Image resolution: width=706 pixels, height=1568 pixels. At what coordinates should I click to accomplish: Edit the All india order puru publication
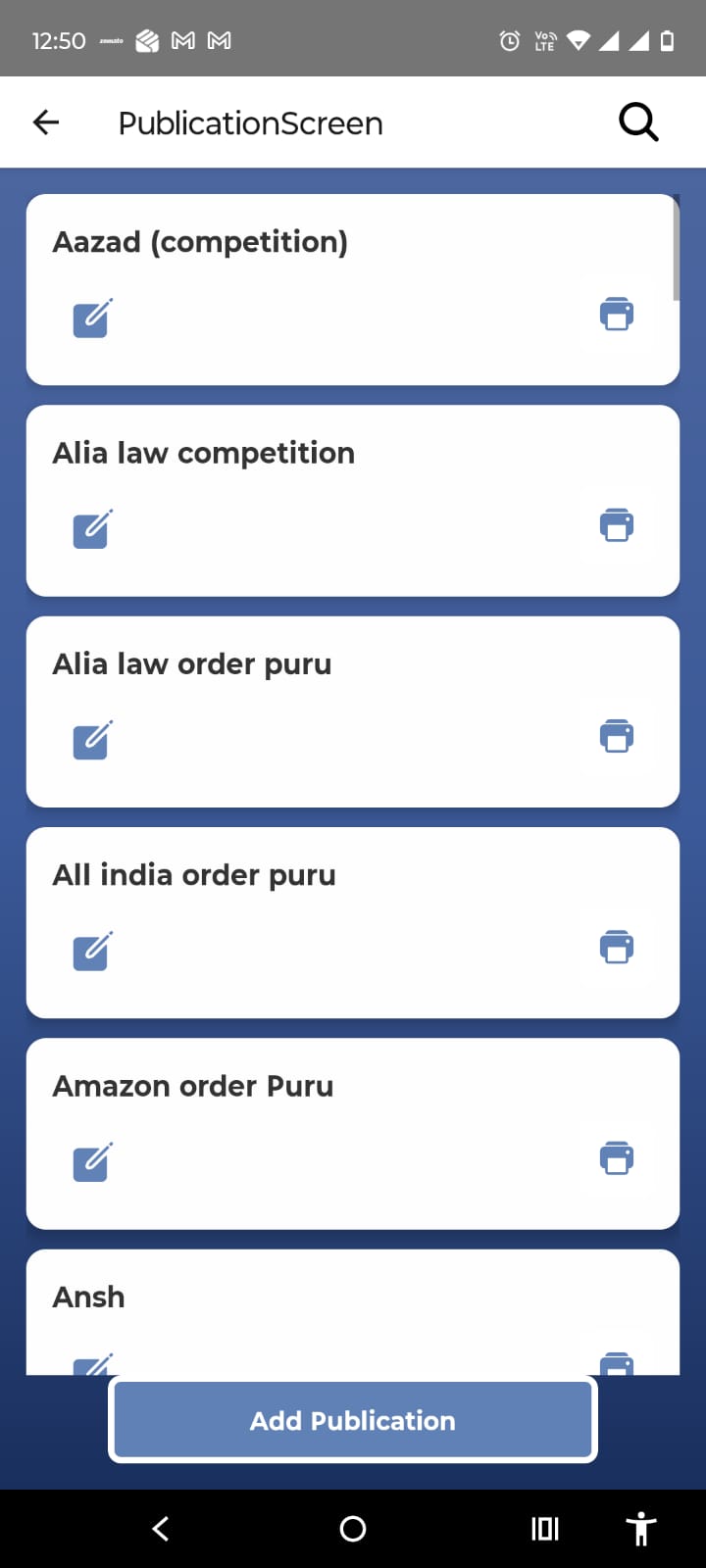coord(93,951)
